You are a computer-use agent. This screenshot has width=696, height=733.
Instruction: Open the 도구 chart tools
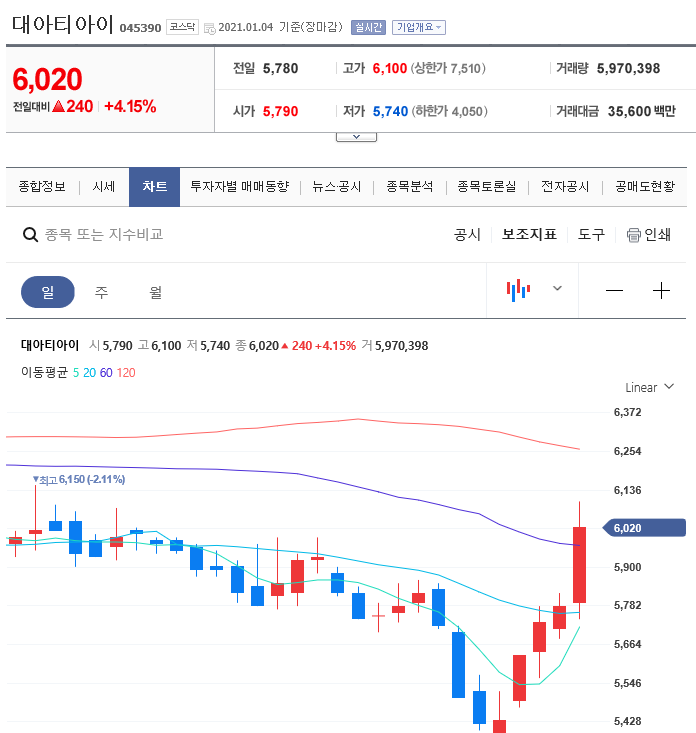tap(591, 234)
